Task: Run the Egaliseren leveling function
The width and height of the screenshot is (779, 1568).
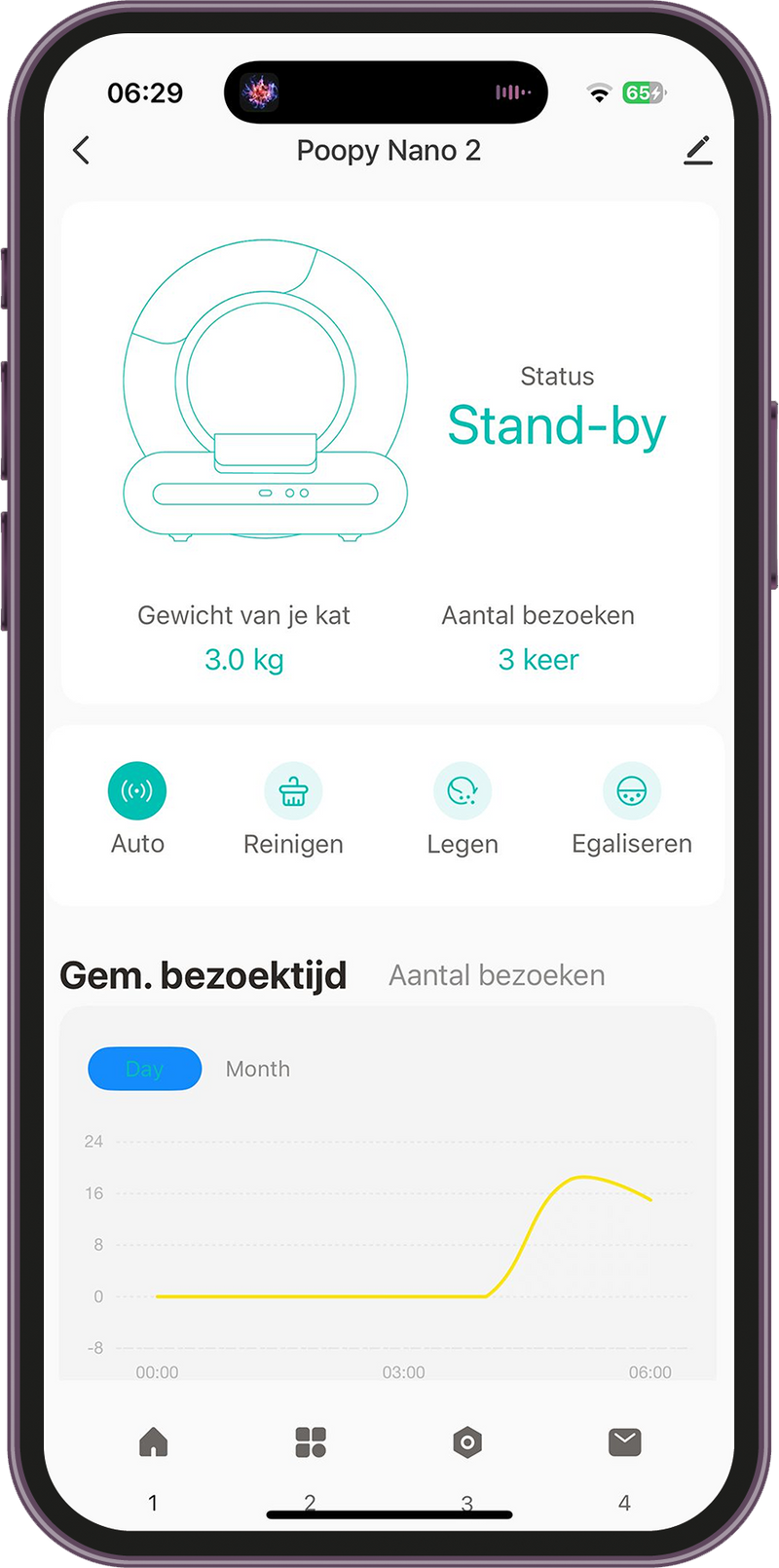Action: [632, 791]
